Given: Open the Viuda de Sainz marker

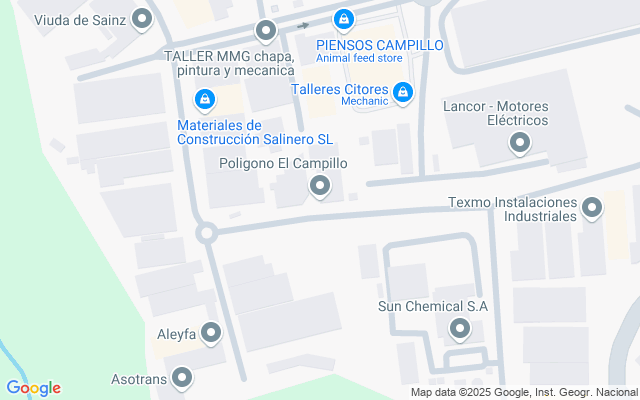Looking at the screenshot, I should click(143, 18).
